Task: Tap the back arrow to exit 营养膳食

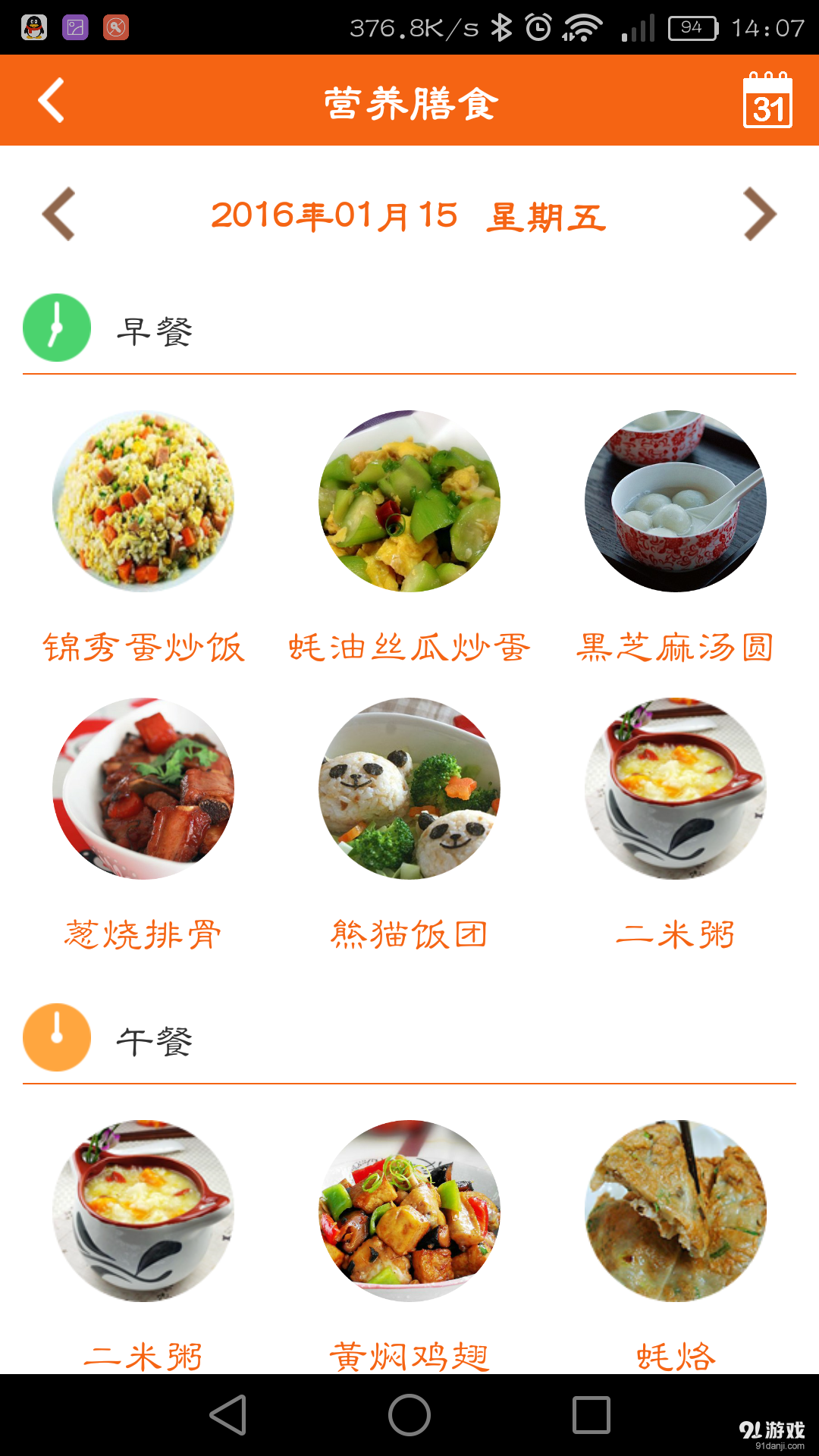Action: [50, 99]
